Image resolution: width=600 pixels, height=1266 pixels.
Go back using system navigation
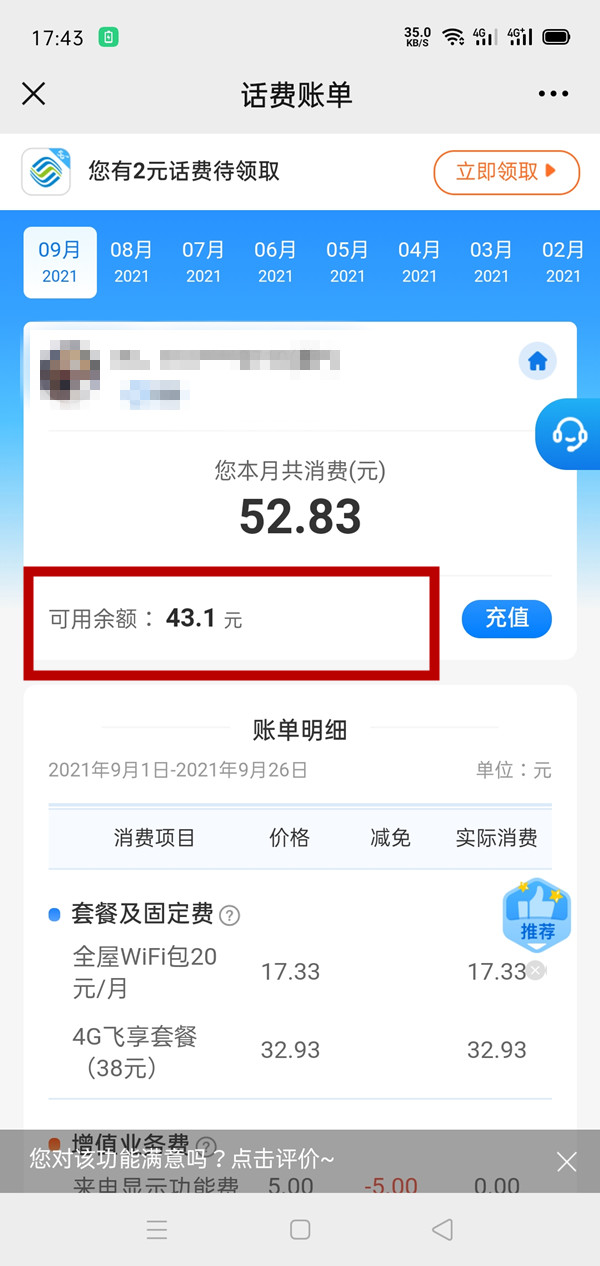click(442, 1230)
